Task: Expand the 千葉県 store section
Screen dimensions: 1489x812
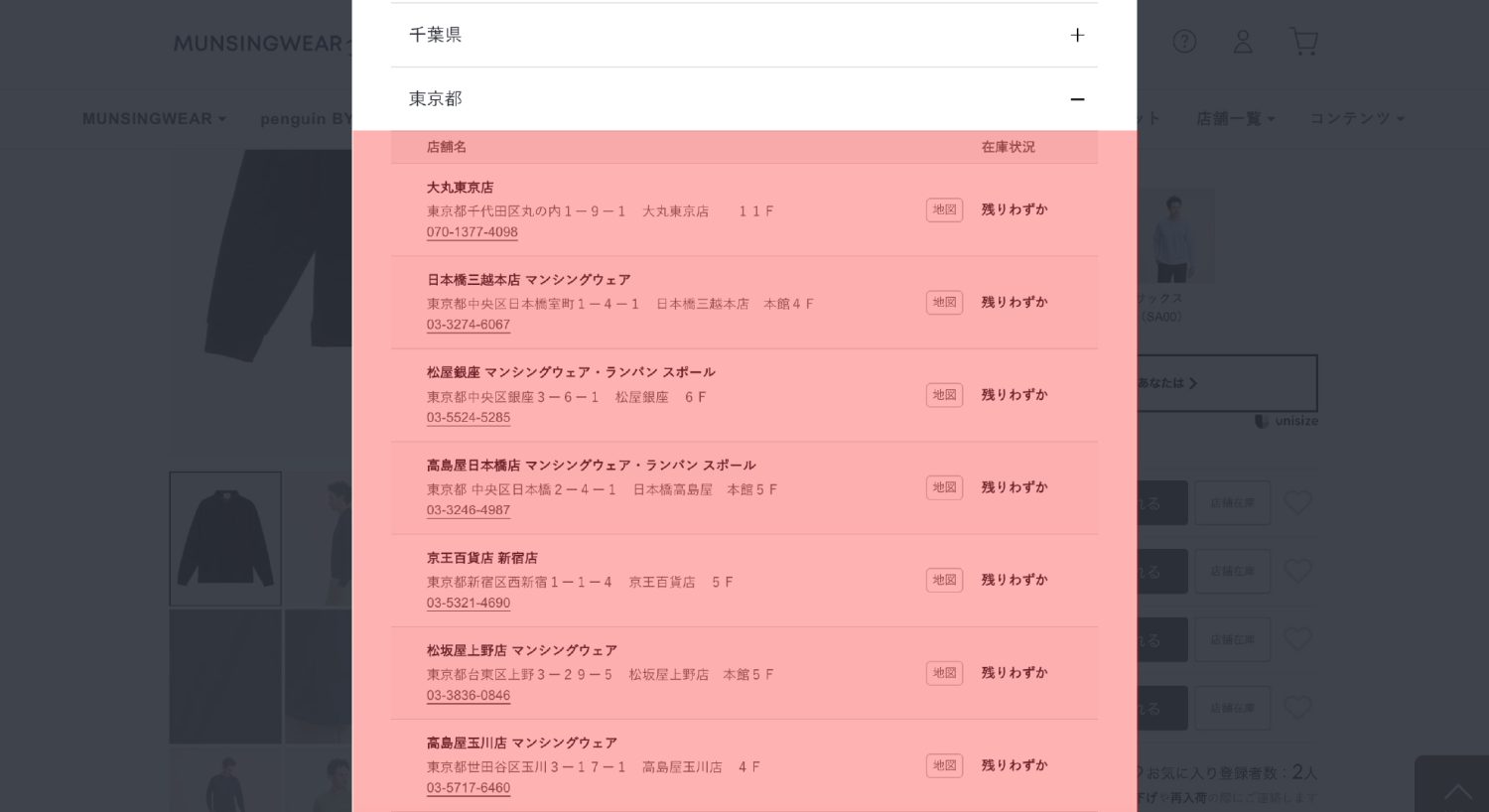Action: (x=744, y=35)
